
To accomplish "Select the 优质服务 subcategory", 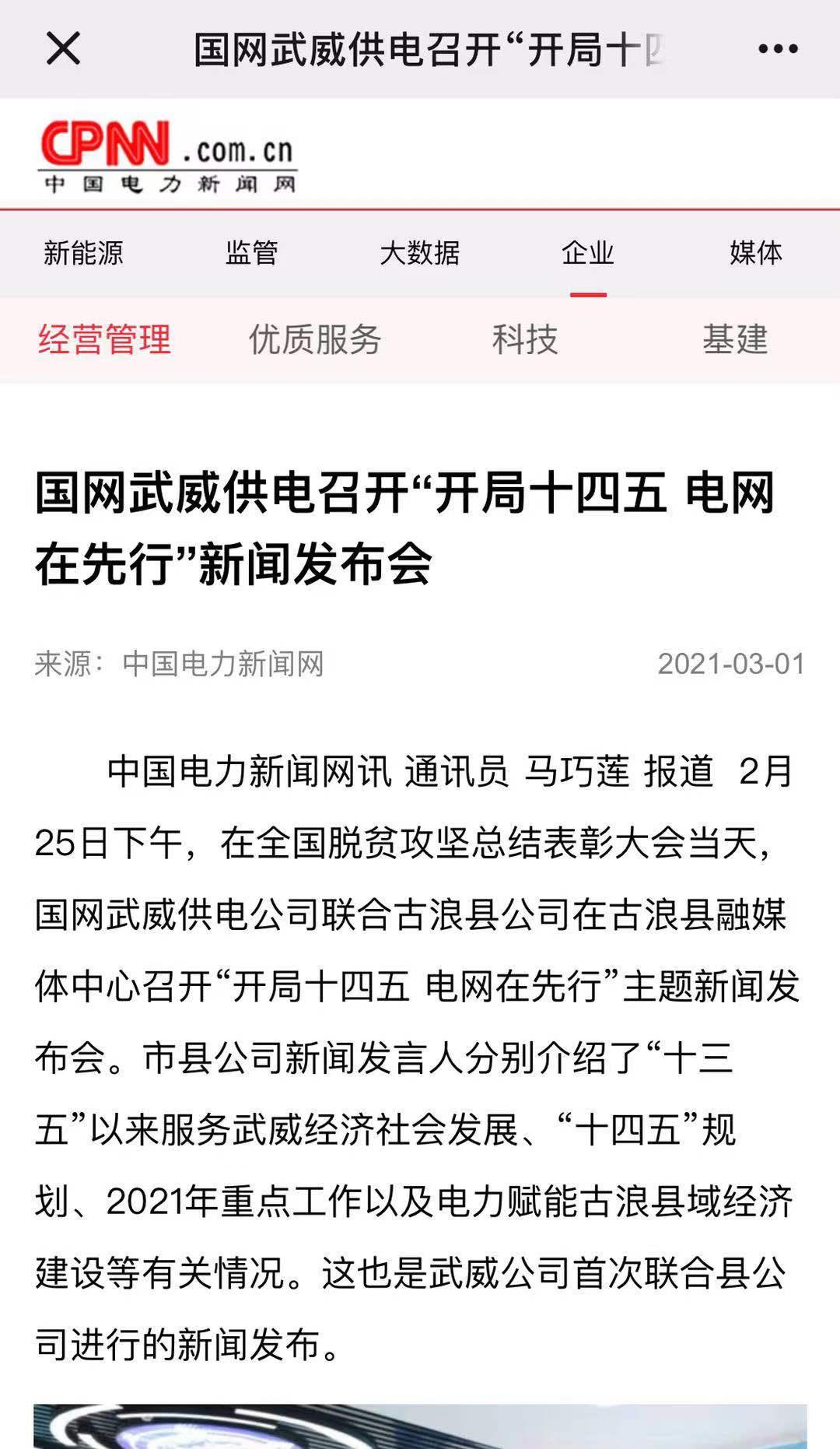I will tap(314, 339).
